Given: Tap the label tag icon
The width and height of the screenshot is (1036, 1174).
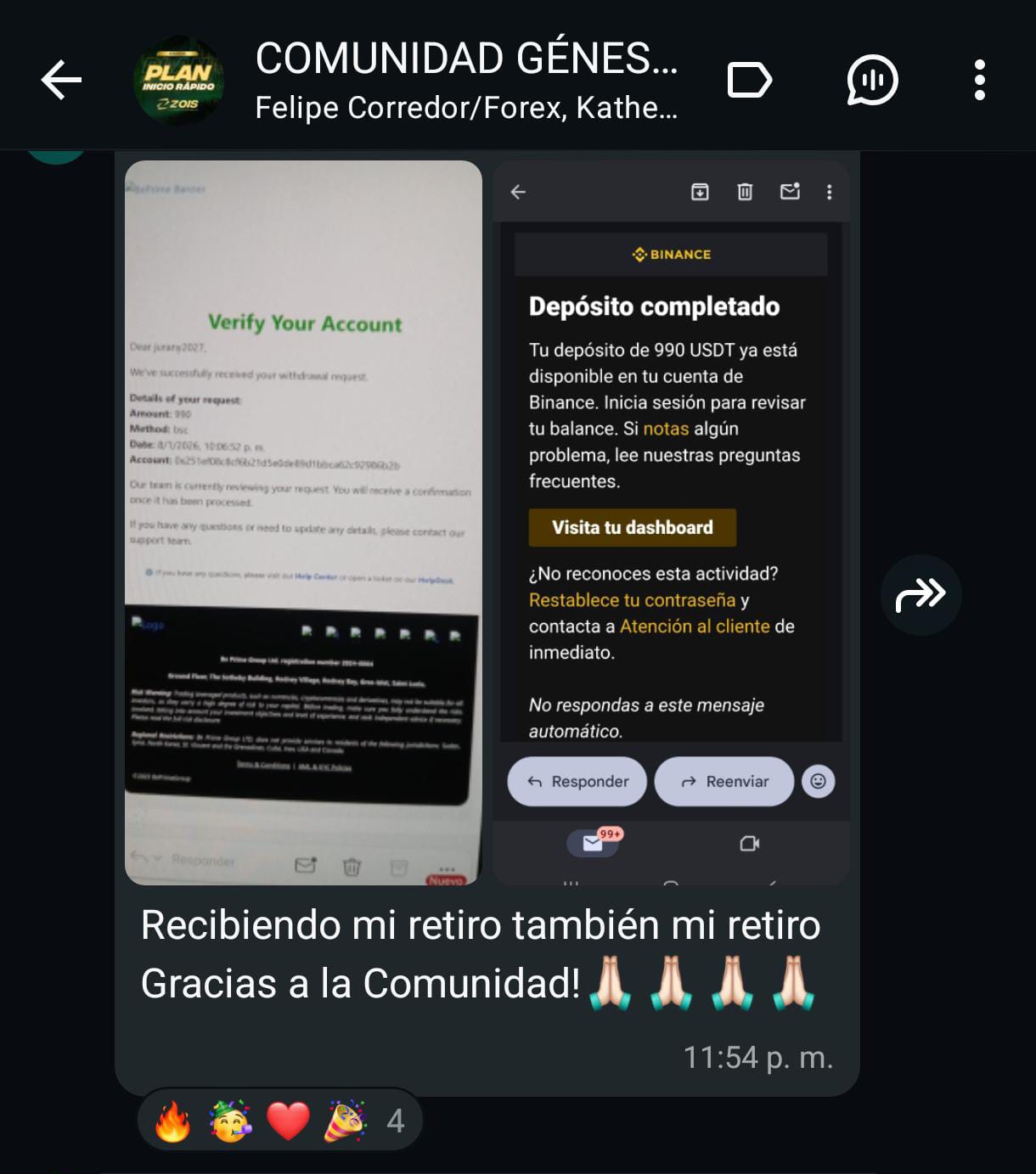Looking at the screenshot, I should pyautogui.click(x=749, y=81).
